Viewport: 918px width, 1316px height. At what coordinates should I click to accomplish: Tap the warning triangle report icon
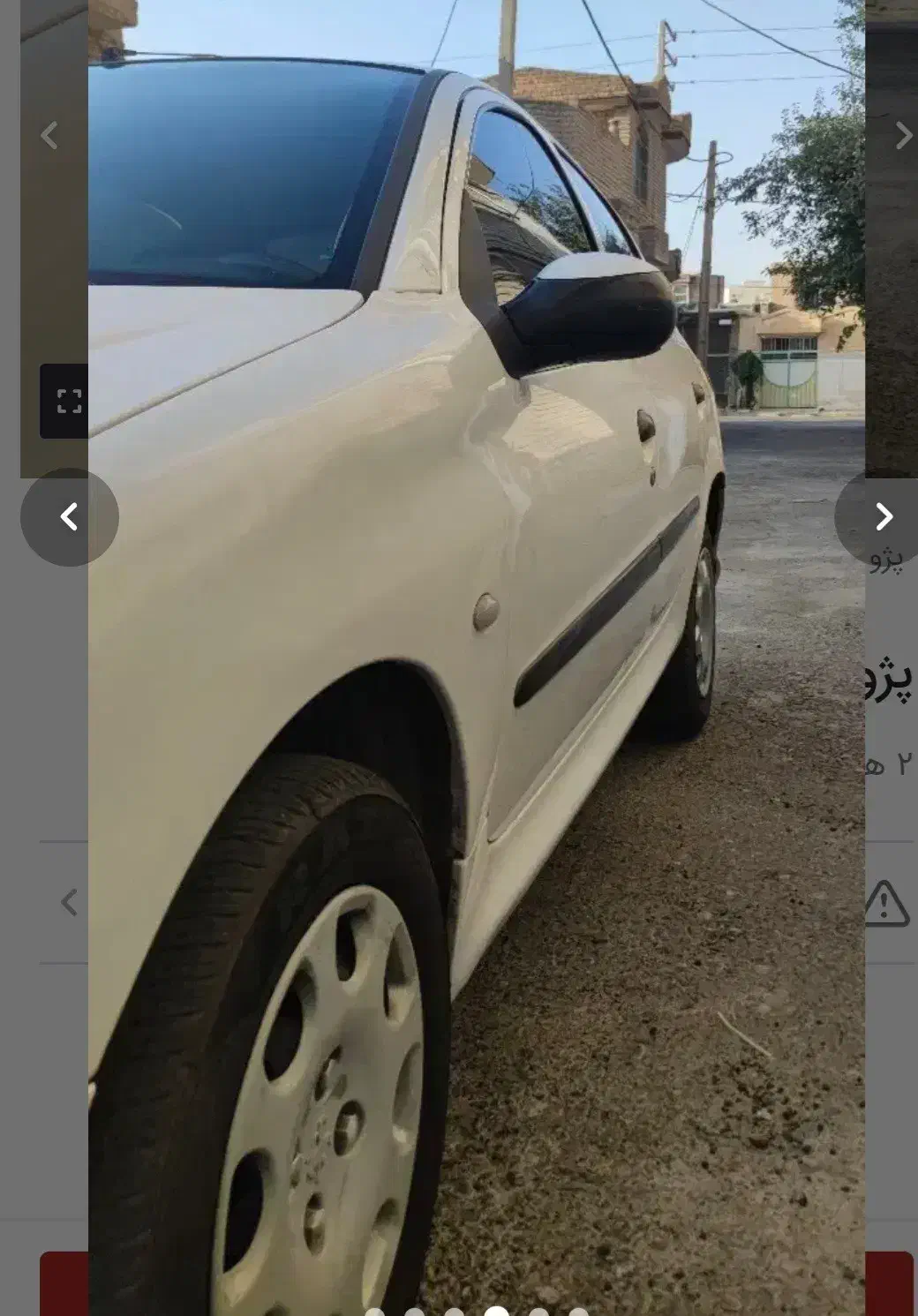886,902
